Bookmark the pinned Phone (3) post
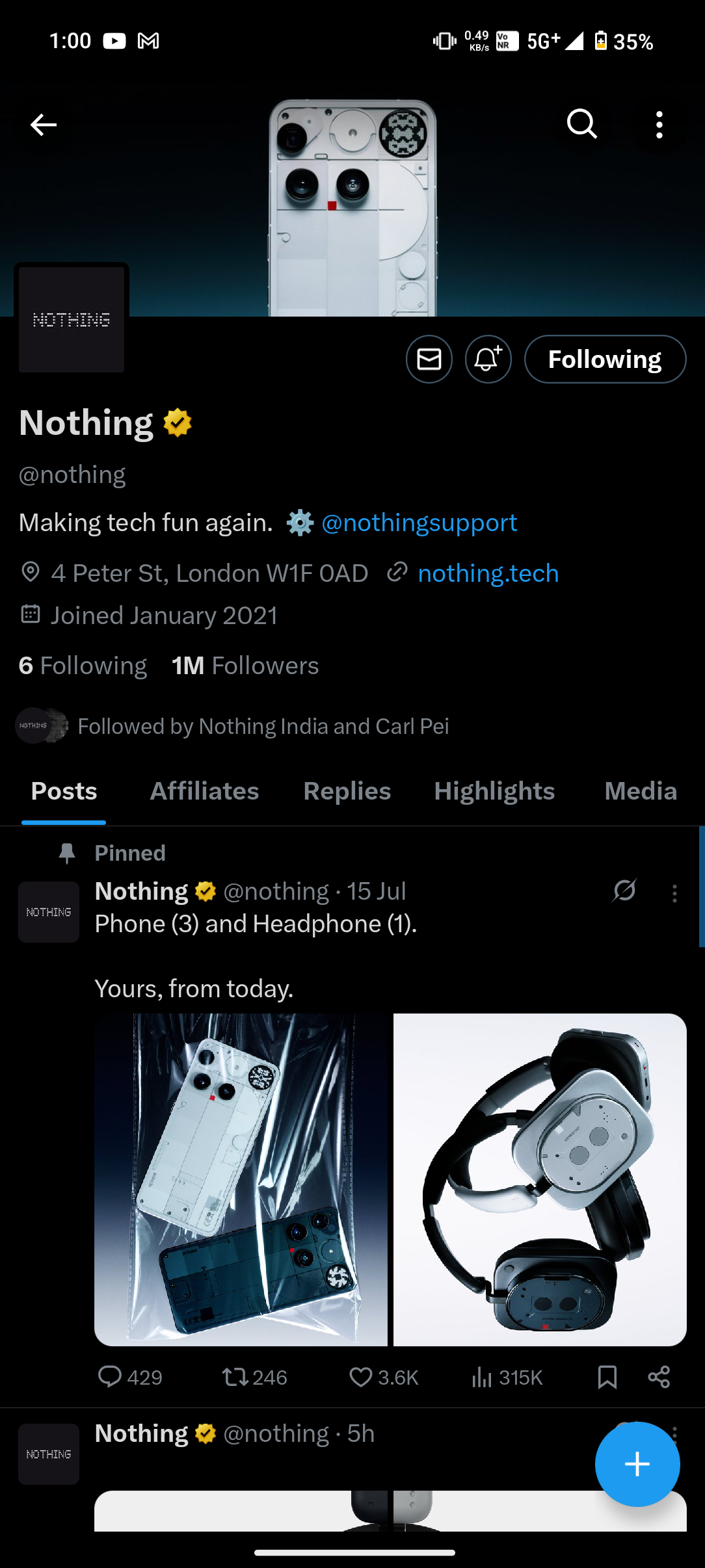 click(x=607, y=1377)
